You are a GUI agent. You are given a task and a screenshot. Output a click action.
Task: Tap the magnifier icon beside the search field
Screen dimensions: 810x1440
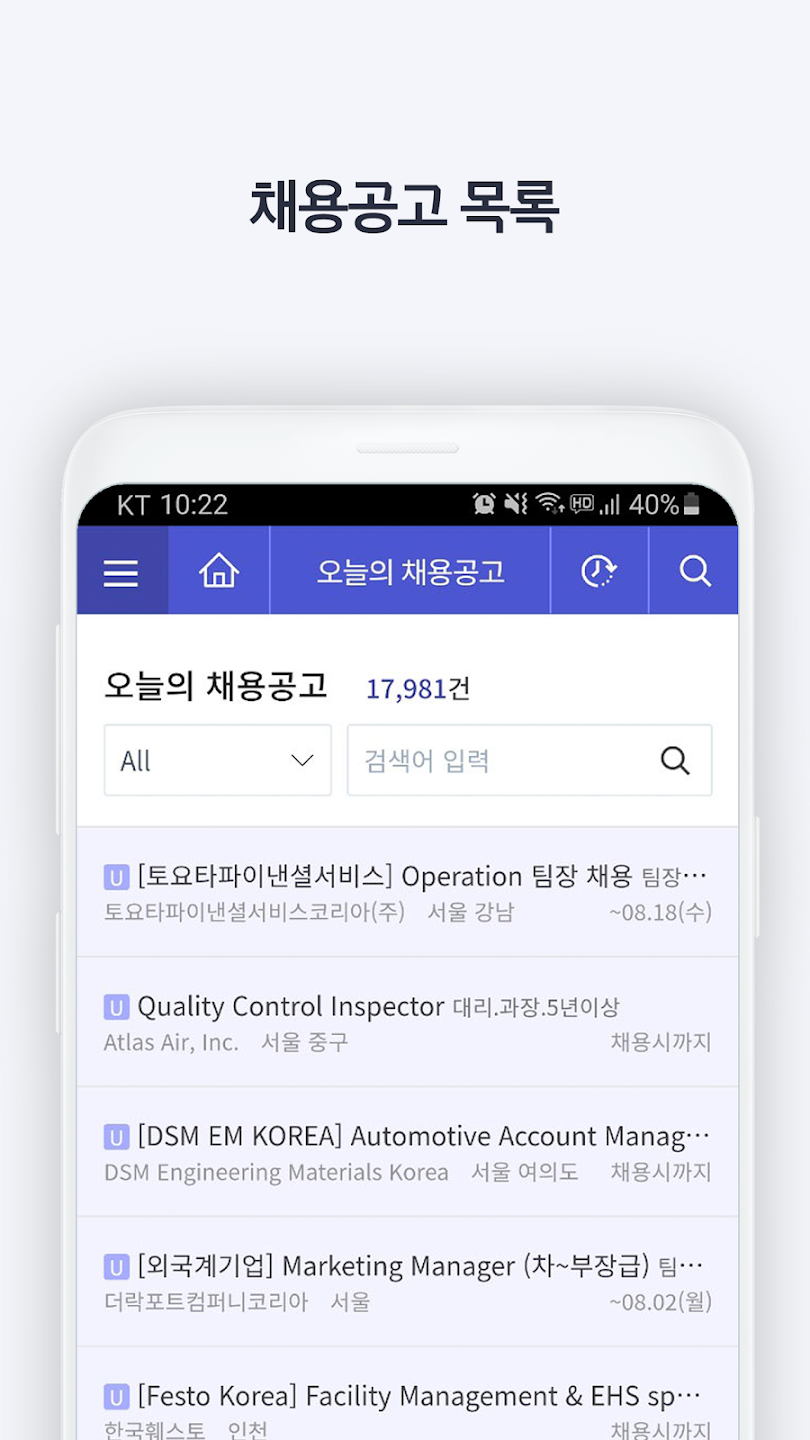pyautogui.click(x=676, y=760)
